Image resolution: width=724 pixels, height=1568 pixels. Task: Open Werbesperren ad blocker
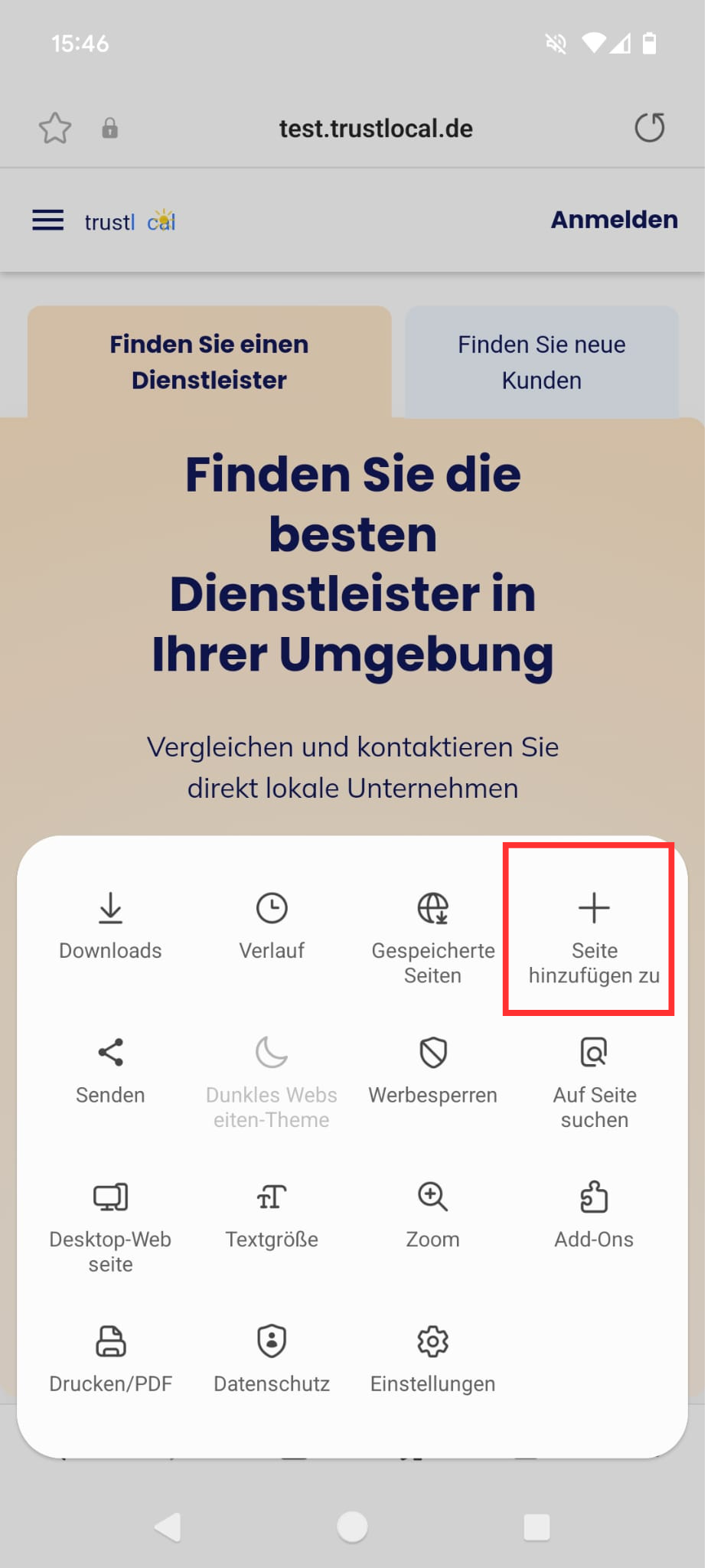click(x=432, y=1070)
